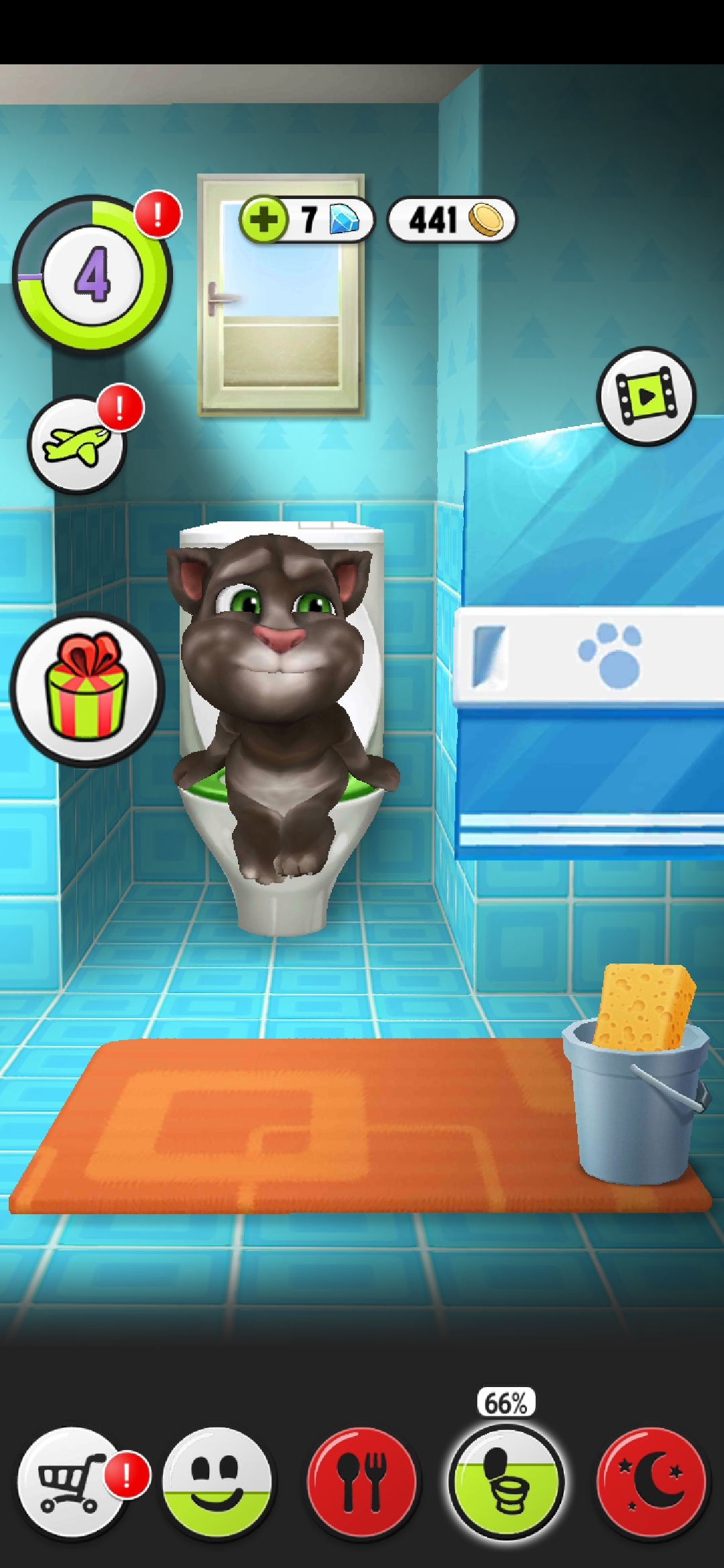Go to the sleep moon bedroom
Viewport: 724px width, 1568px height.
[x=651, y=1482]
